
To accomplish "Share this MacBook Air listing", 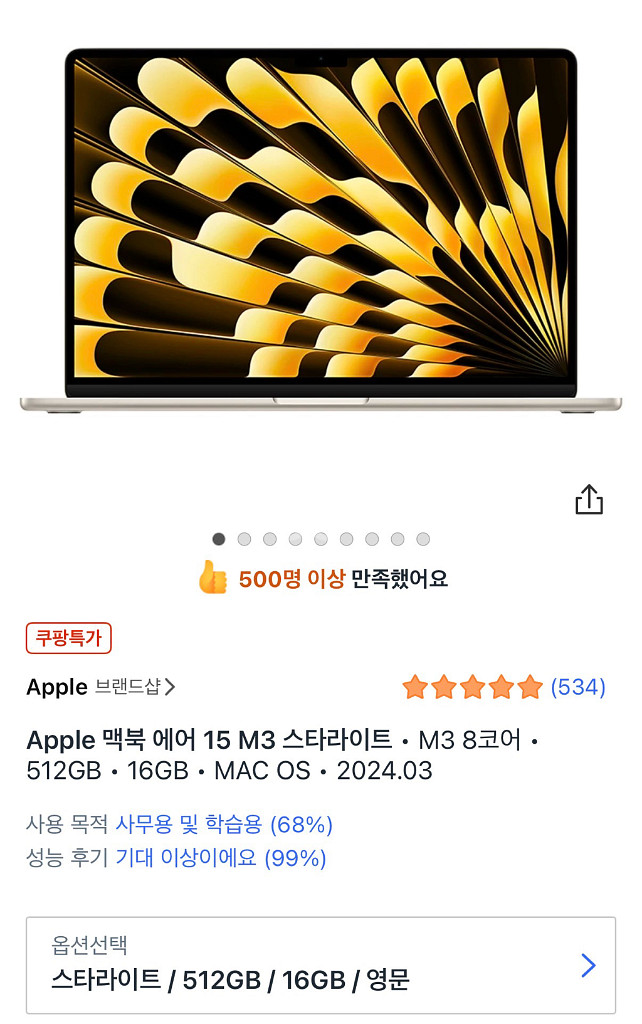I will coord(589,499).
